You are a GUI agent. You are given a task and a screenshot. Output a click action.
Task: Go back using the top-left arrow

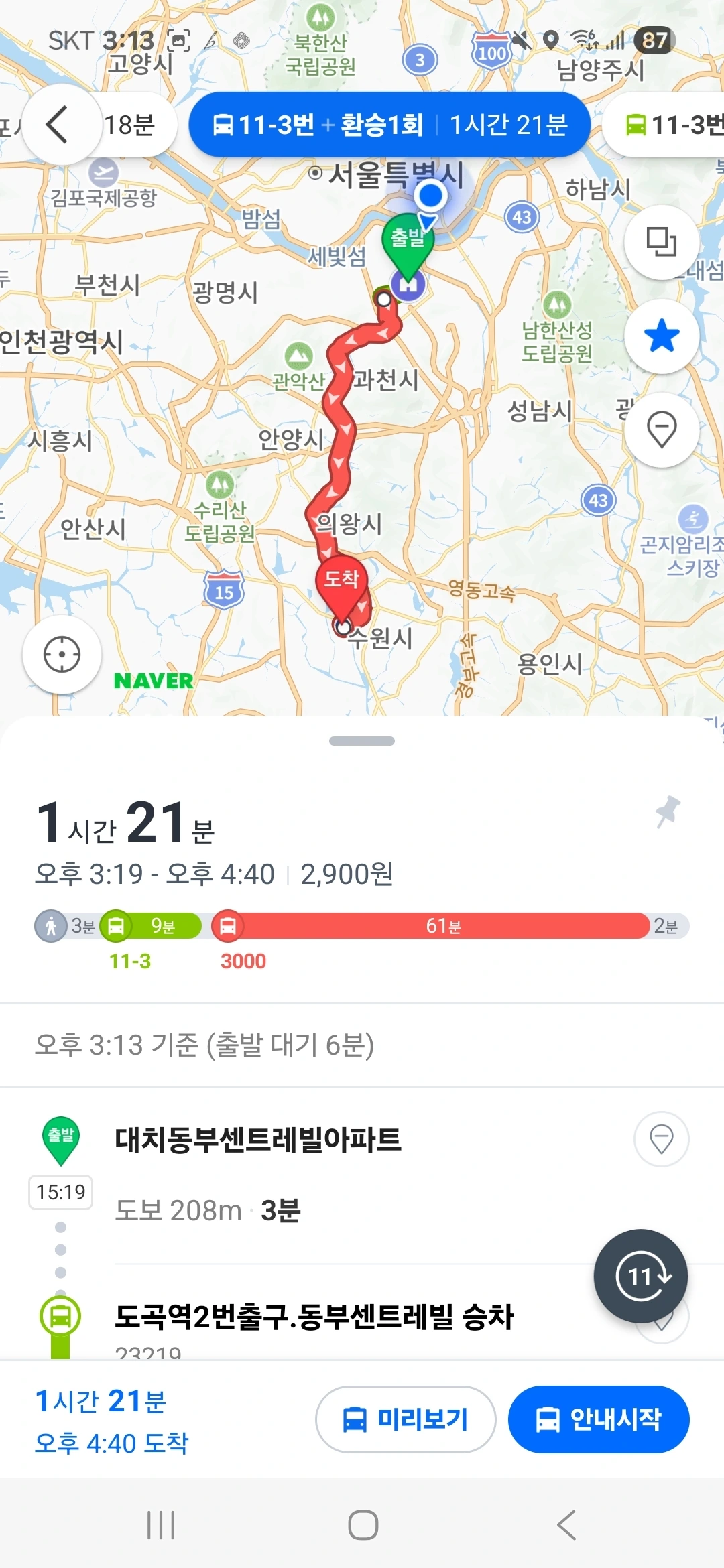[x=58, y=125]
